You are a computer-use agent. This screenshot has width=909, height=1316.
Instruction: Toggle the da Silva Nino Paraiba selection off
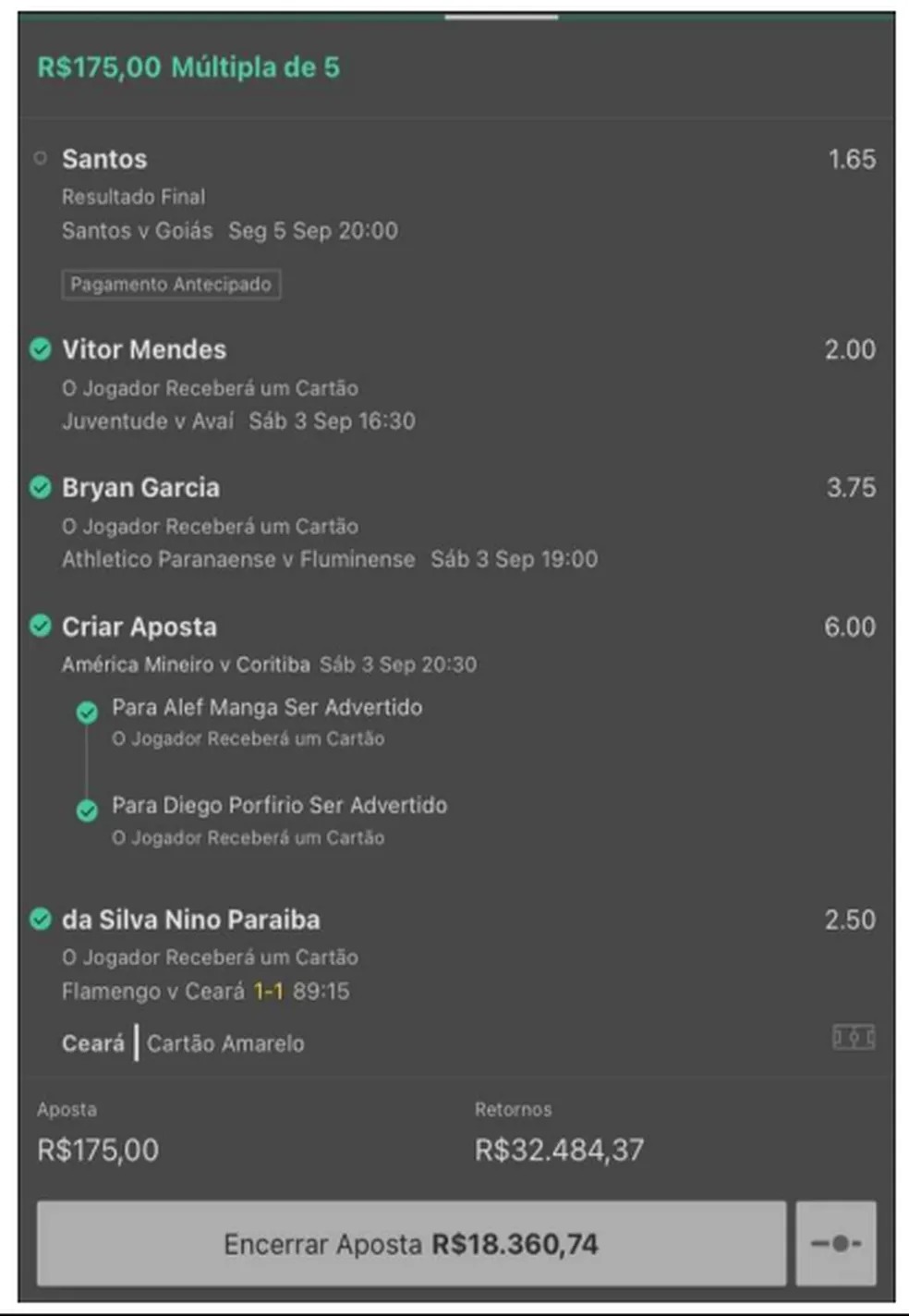41,920
